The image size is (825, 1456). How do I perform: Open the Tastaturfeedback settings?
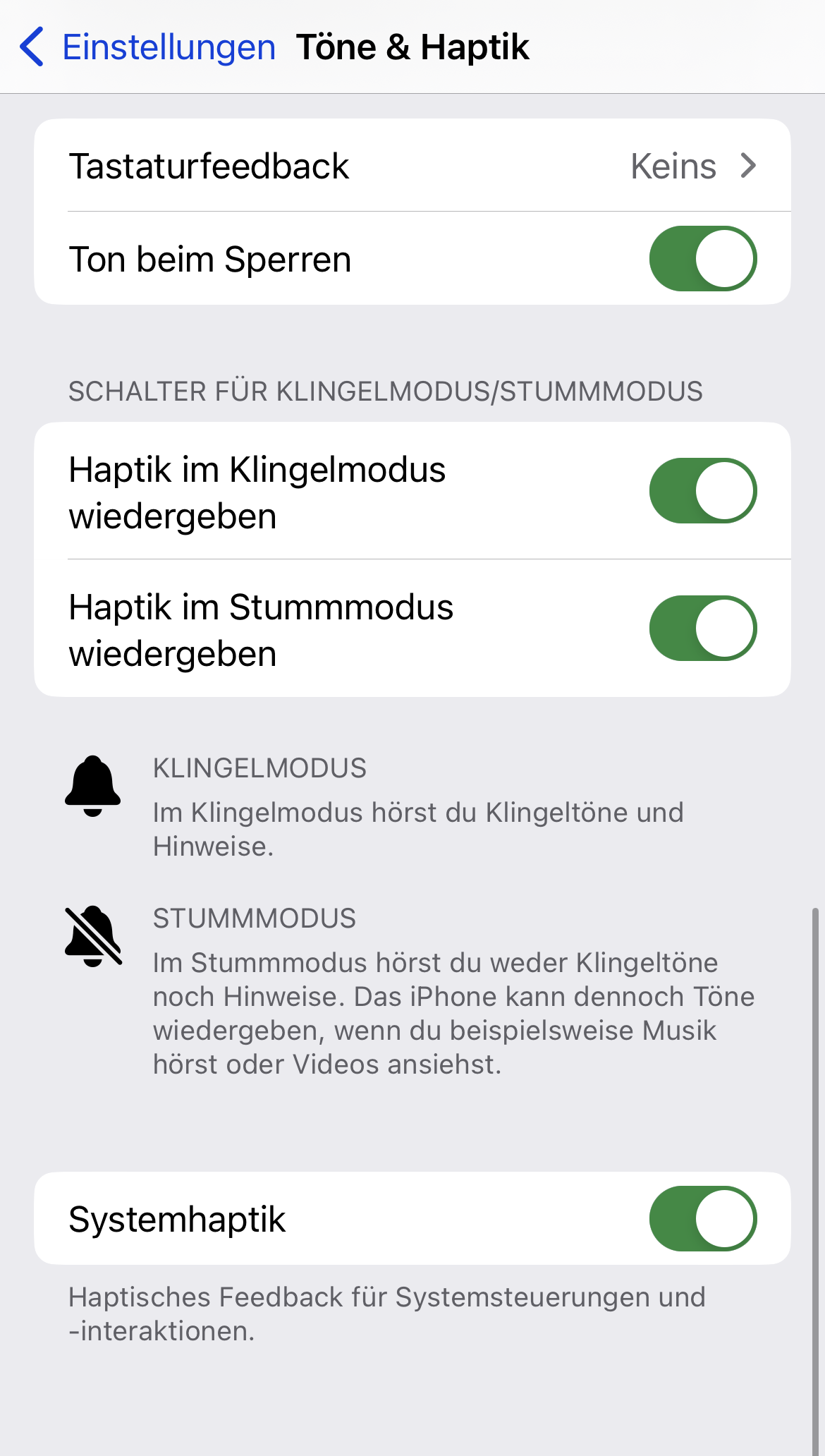pos(412,166)
